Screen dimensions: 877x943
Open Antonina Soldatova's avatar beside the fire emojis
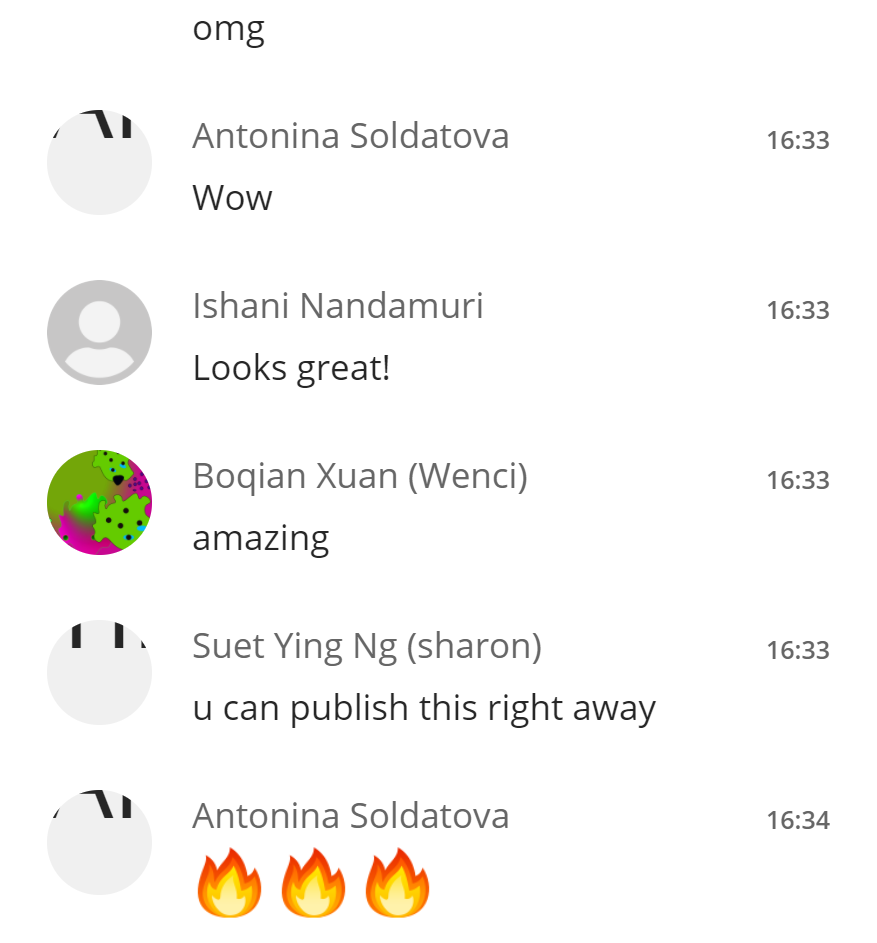coord(99,842)
